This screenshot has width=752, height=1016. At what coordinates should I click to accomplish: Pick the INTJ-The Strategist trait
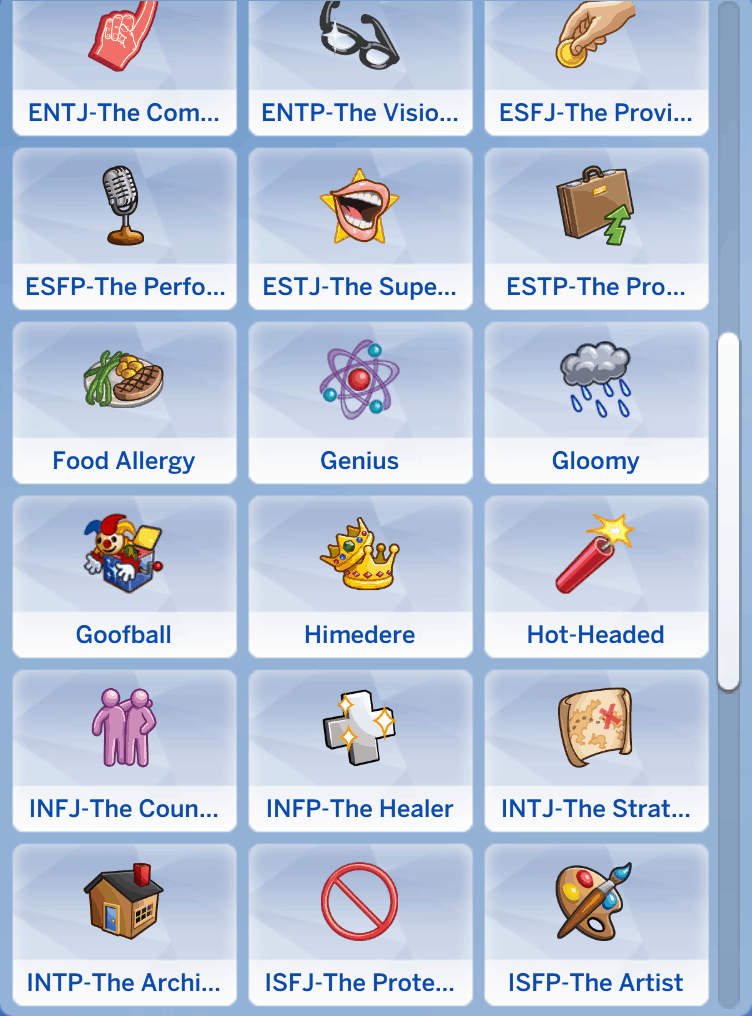pos(596,751)
